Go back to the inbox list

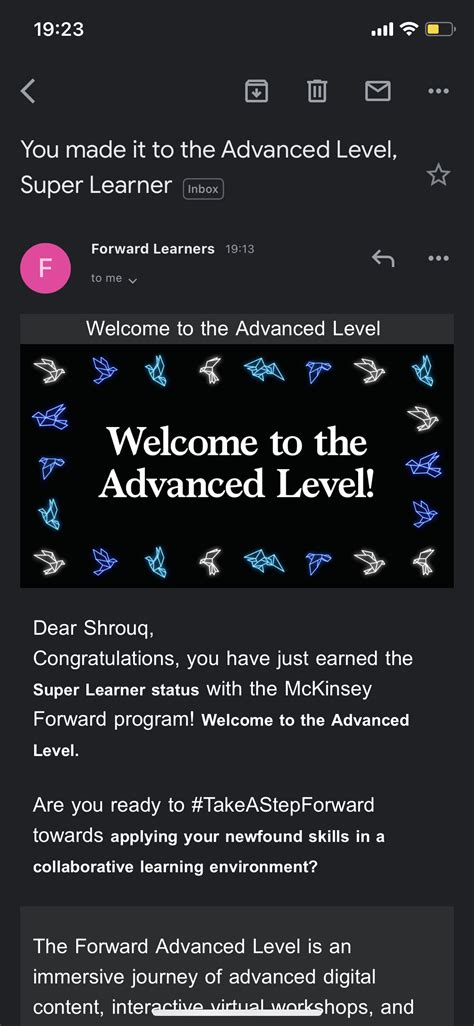(x=28, y=91)
